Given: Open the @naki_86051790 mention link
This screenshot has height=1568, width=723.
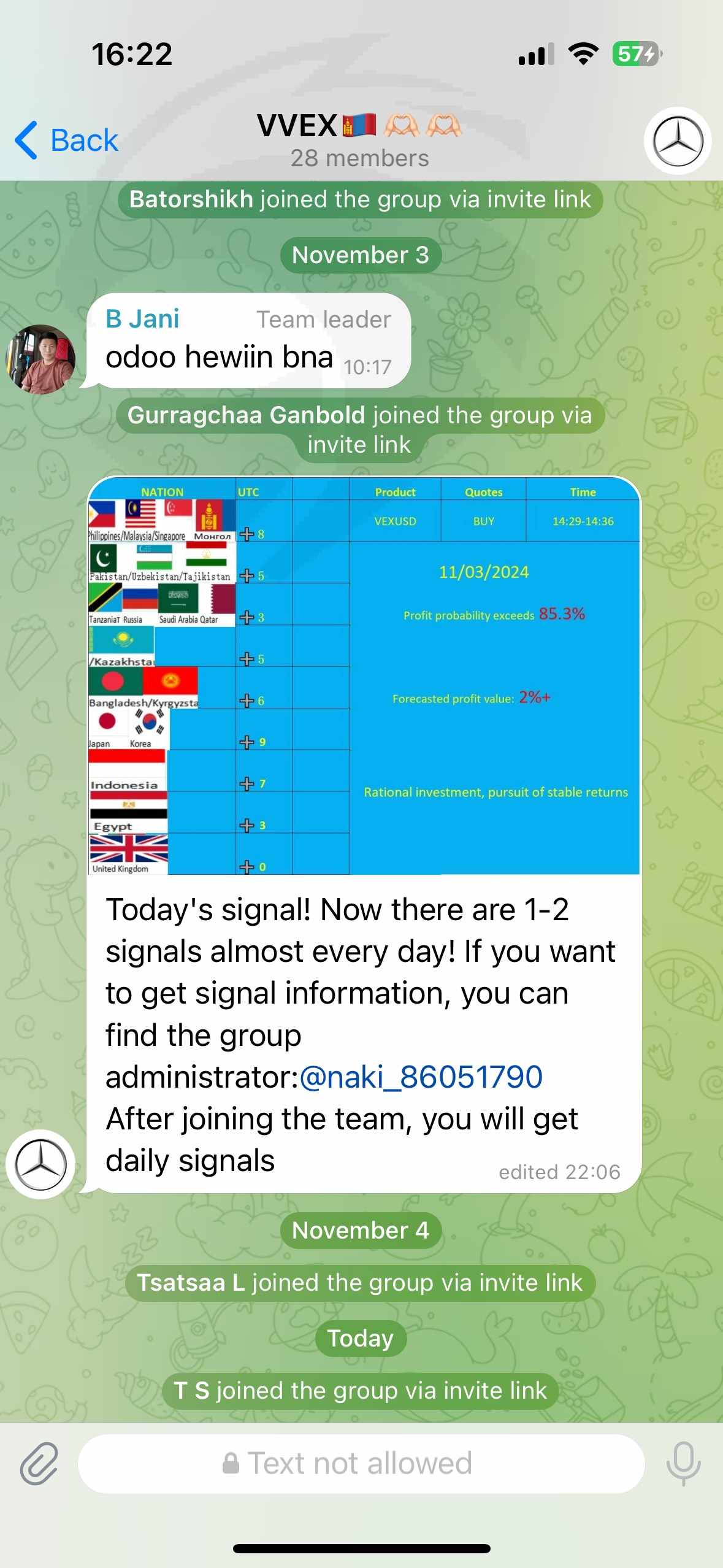Looking at the screenshot, I should click(421, 1077).
